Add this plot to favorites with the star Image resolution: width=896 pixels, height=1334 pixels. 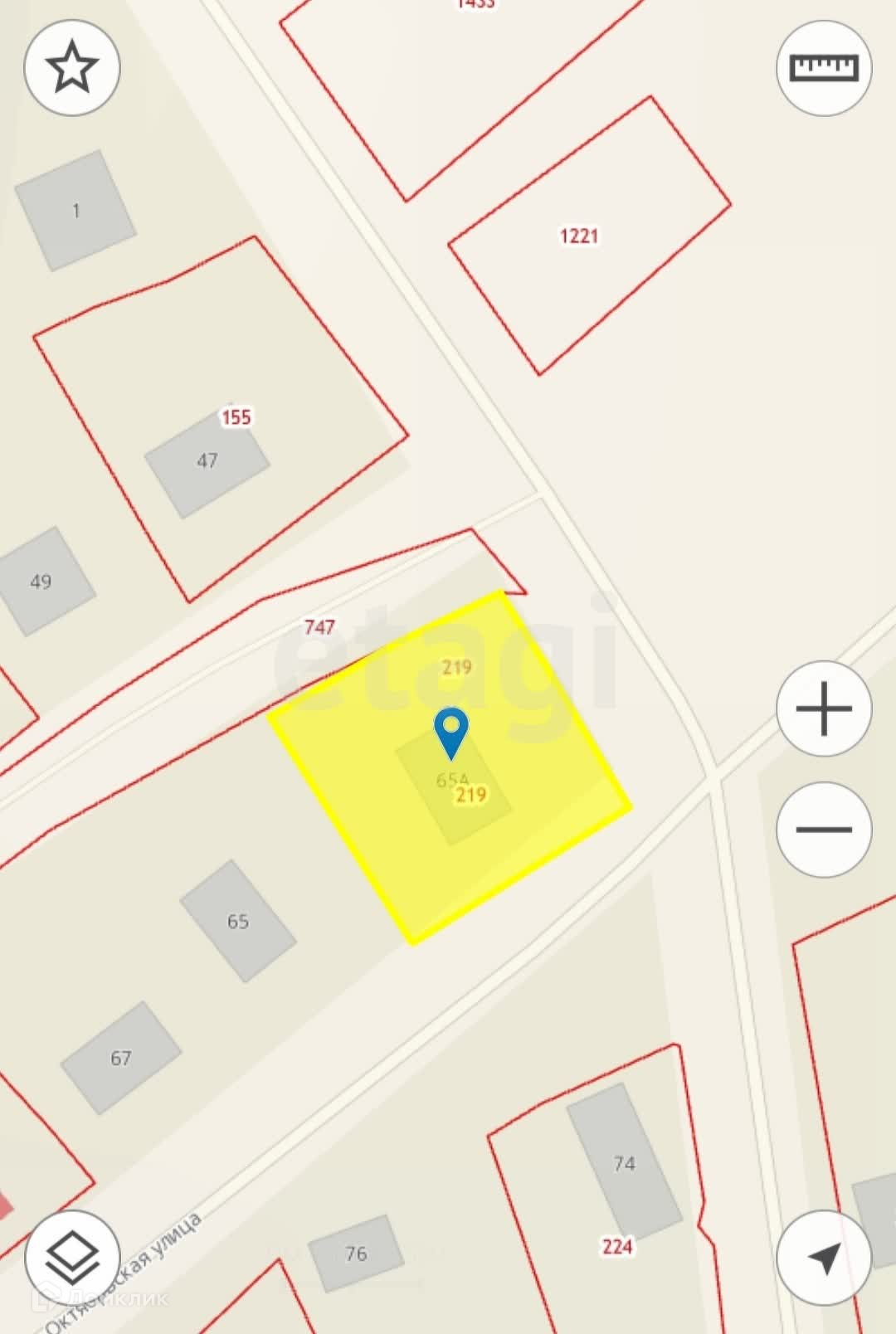click(x=72, y=68)
